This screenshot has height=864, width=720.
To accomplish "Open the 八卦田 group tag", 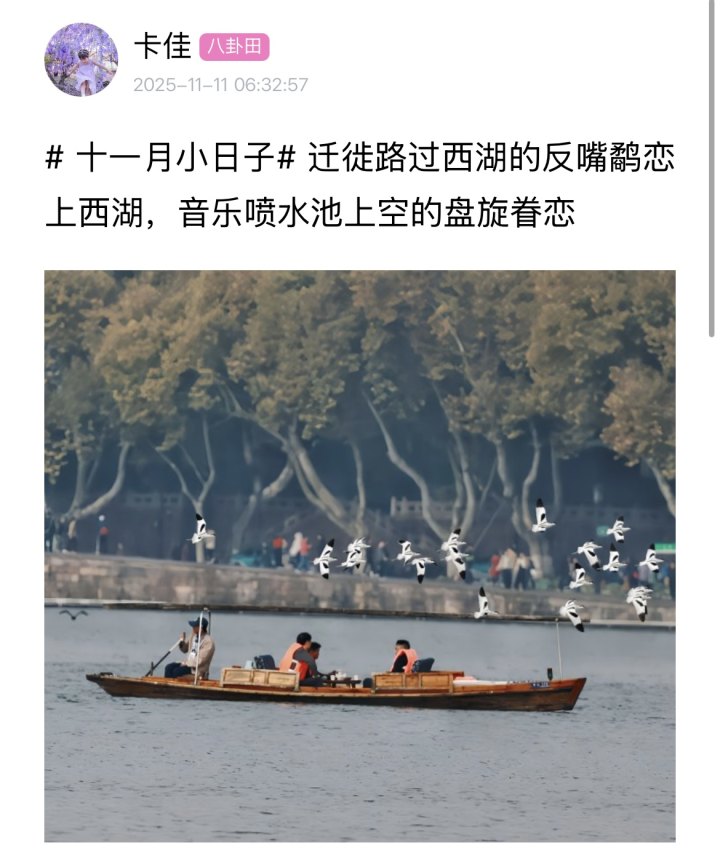I will click(x=234, y=47).
